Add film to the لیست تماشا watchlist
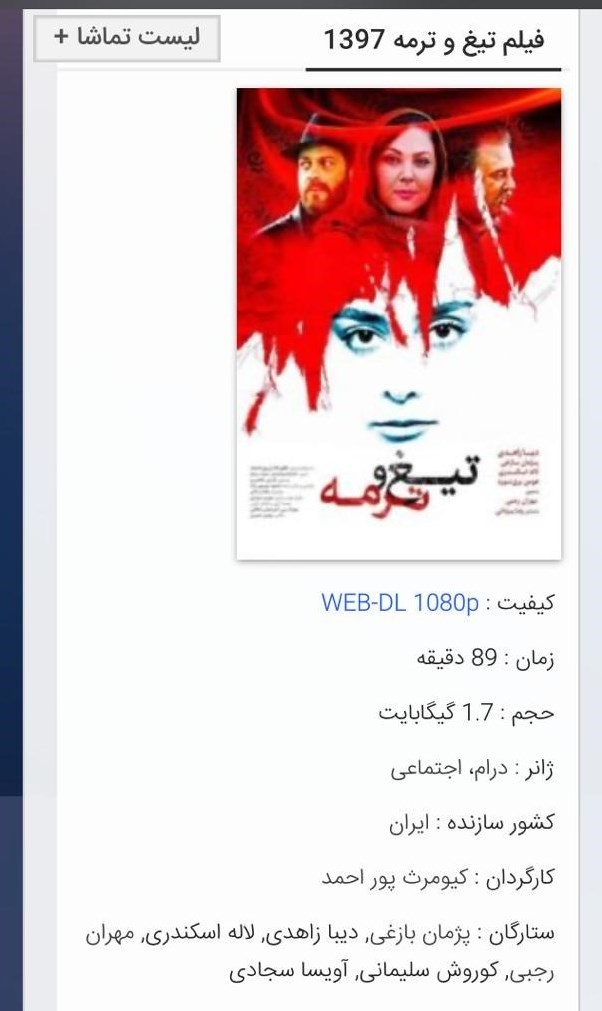Image resolution: width=602 pixels, height=1011 pixels. [127, 38]
